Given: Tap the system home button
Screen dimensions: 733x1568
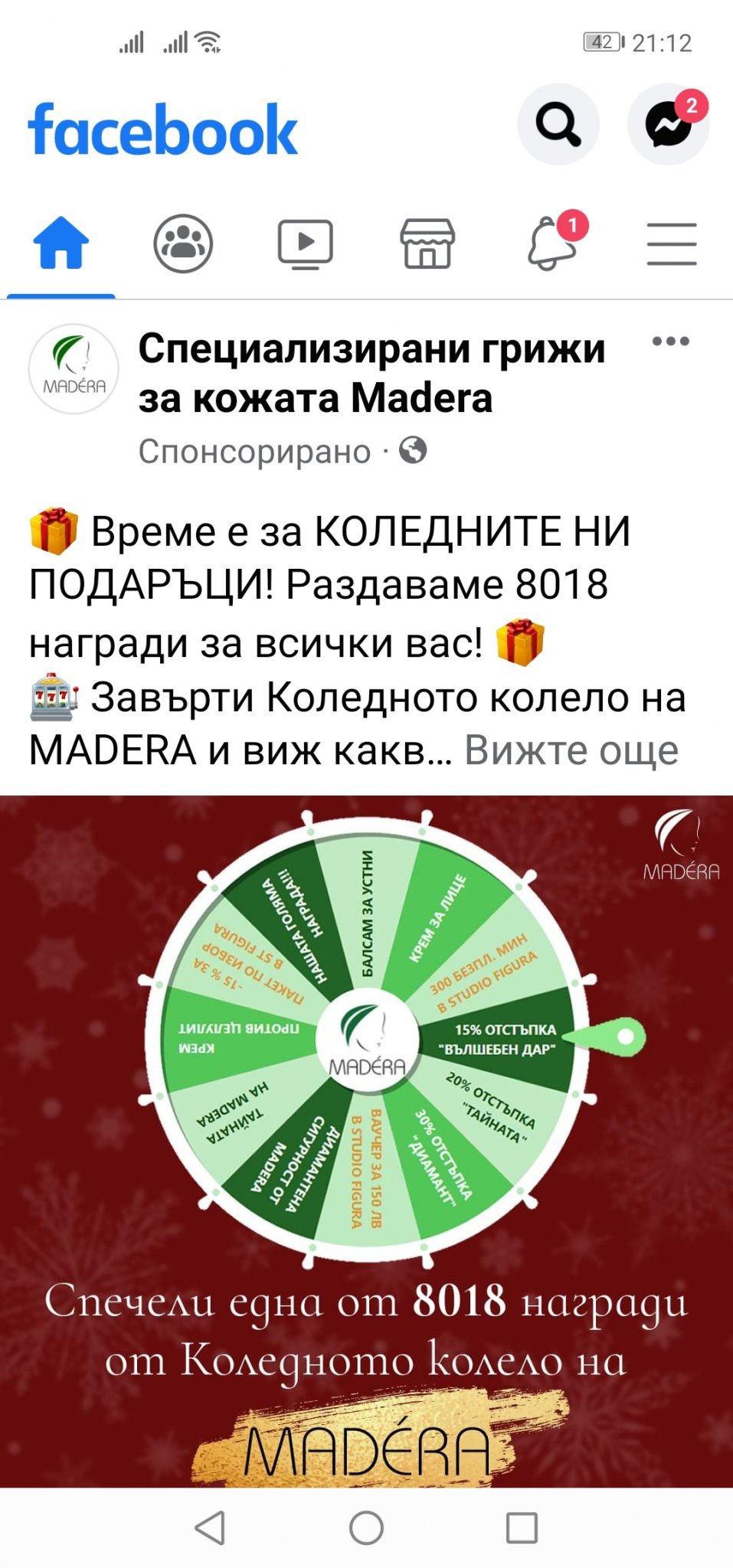Looking at the screenshot, I should tap(366, 1528).
